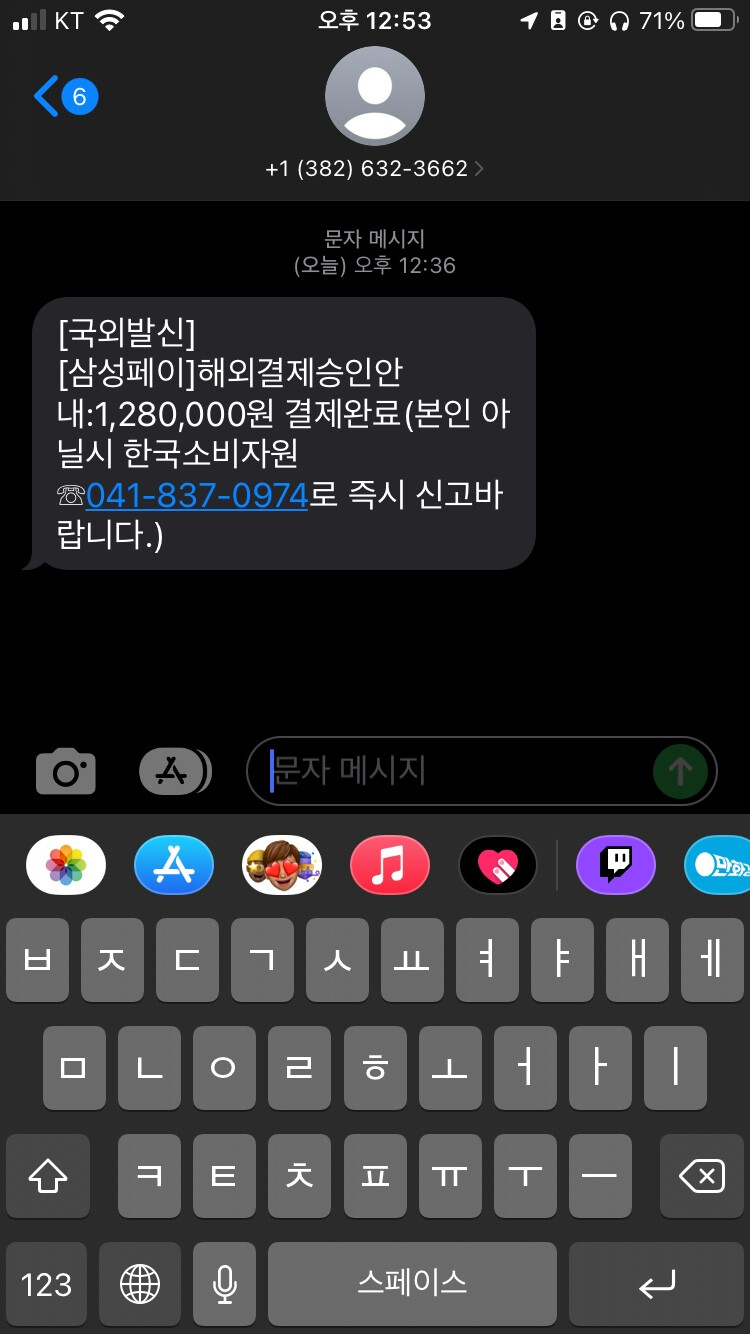Open Photos in the app strip
750x1334 pixels.
click(66, 865)
